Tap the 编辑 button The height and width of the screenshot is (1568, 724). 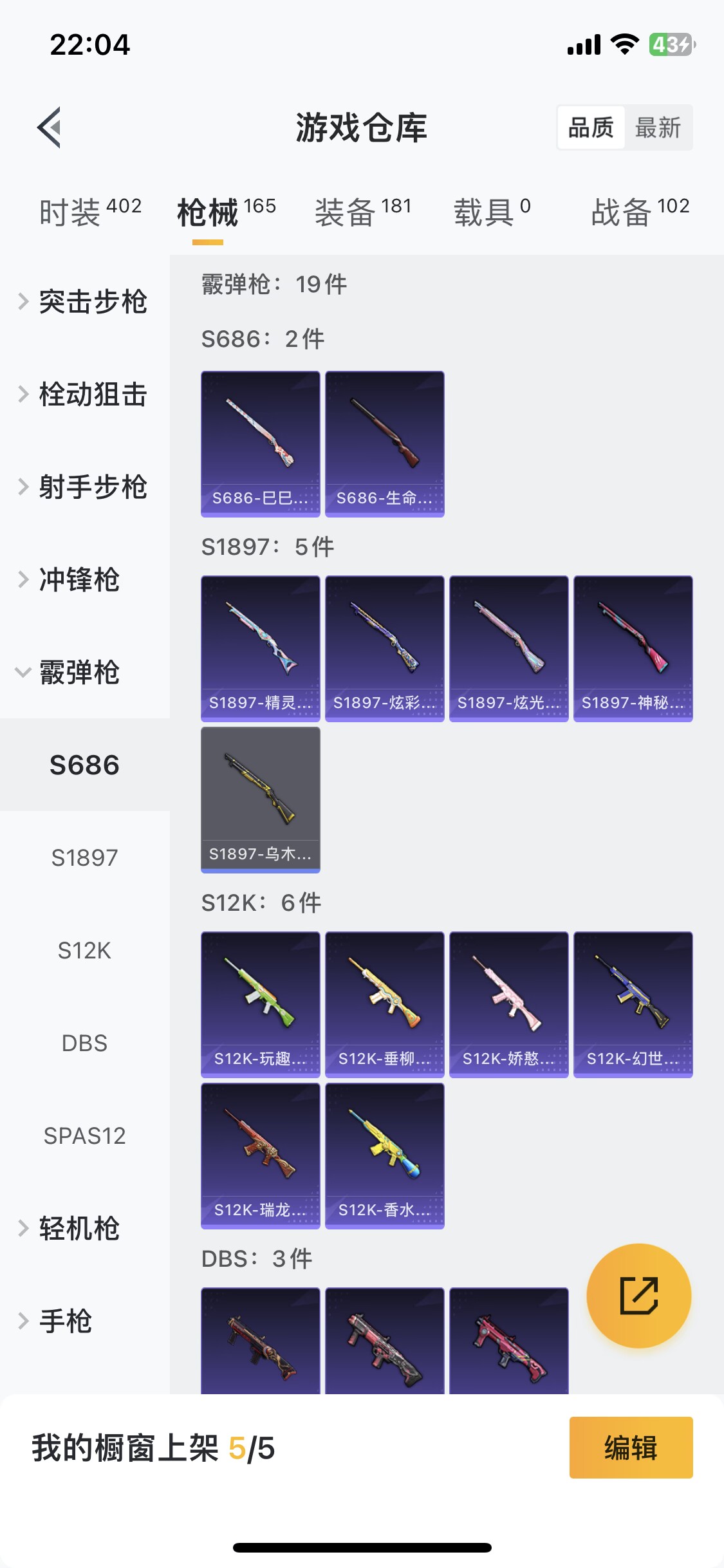tap(631, 1448)
